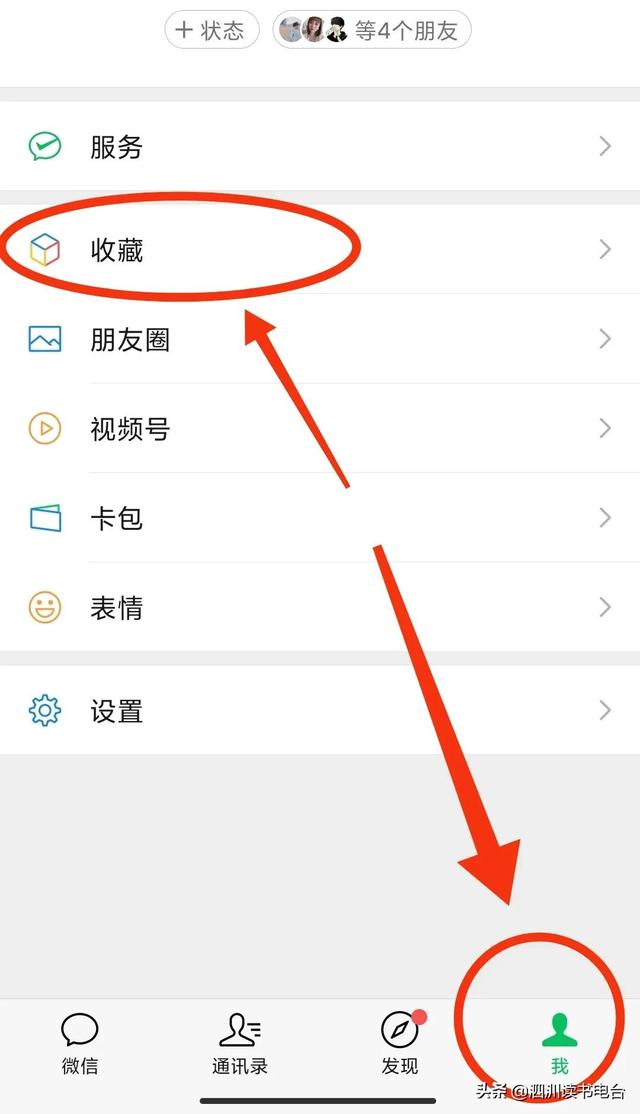
Task: Switch to the 发现 discover tab
Action: tap(400, 1043)
